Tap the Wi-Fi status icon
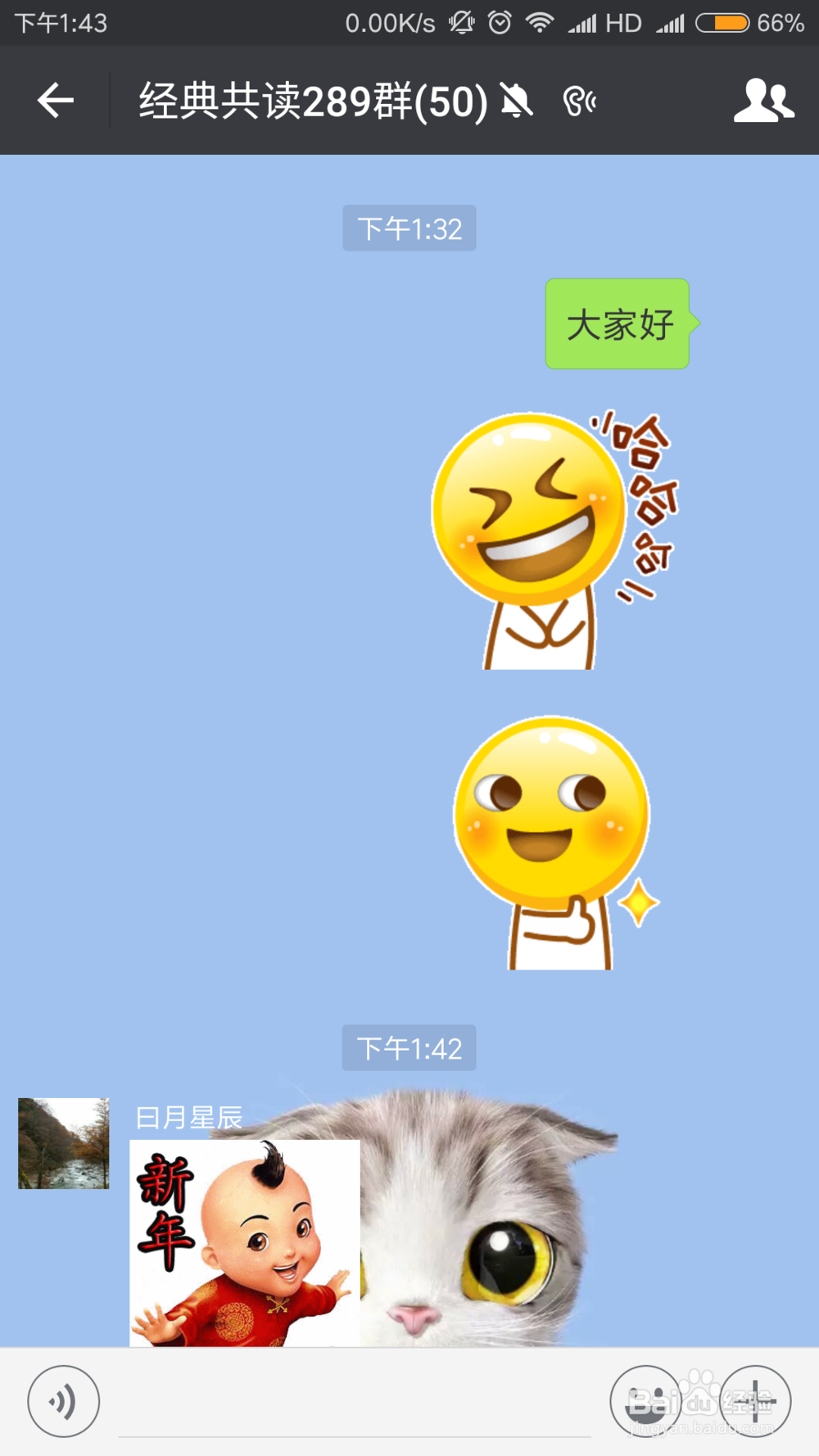Image resolution: width=819 pixels, height=1456 pixels. click(x=542, y=22)
